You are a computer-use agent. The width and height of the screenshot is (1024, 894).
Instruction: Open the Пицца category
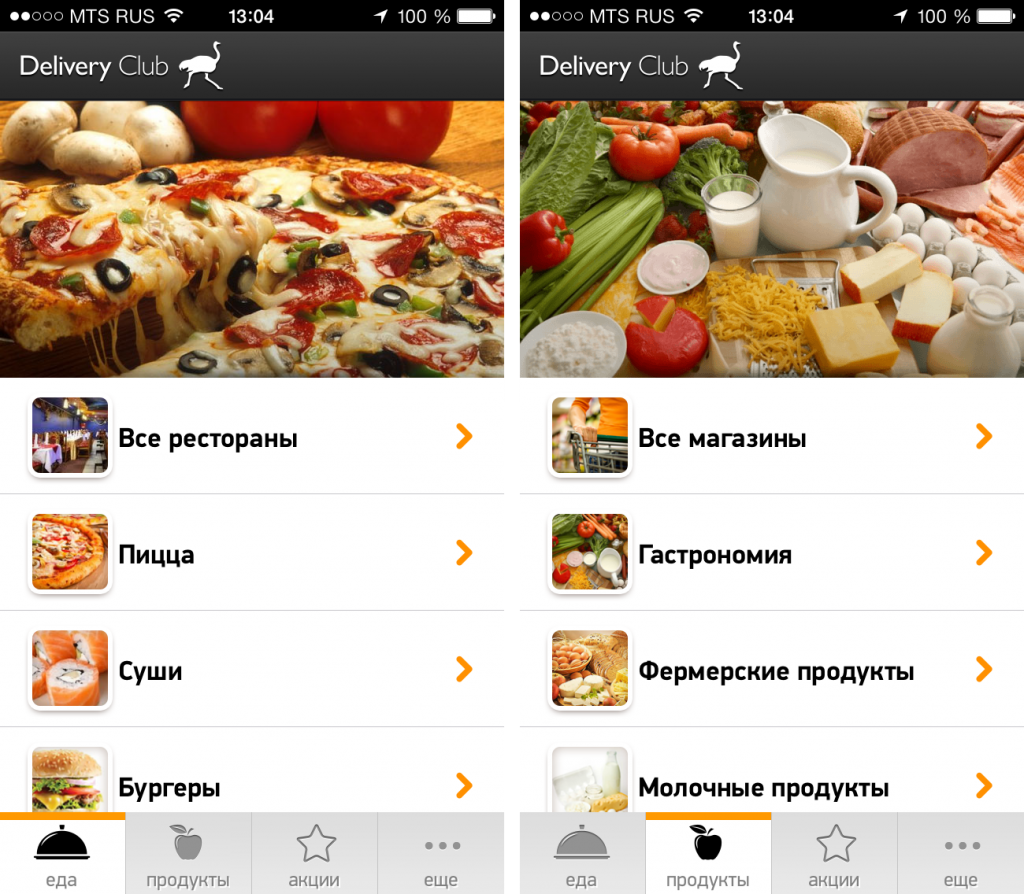point(252,553)
